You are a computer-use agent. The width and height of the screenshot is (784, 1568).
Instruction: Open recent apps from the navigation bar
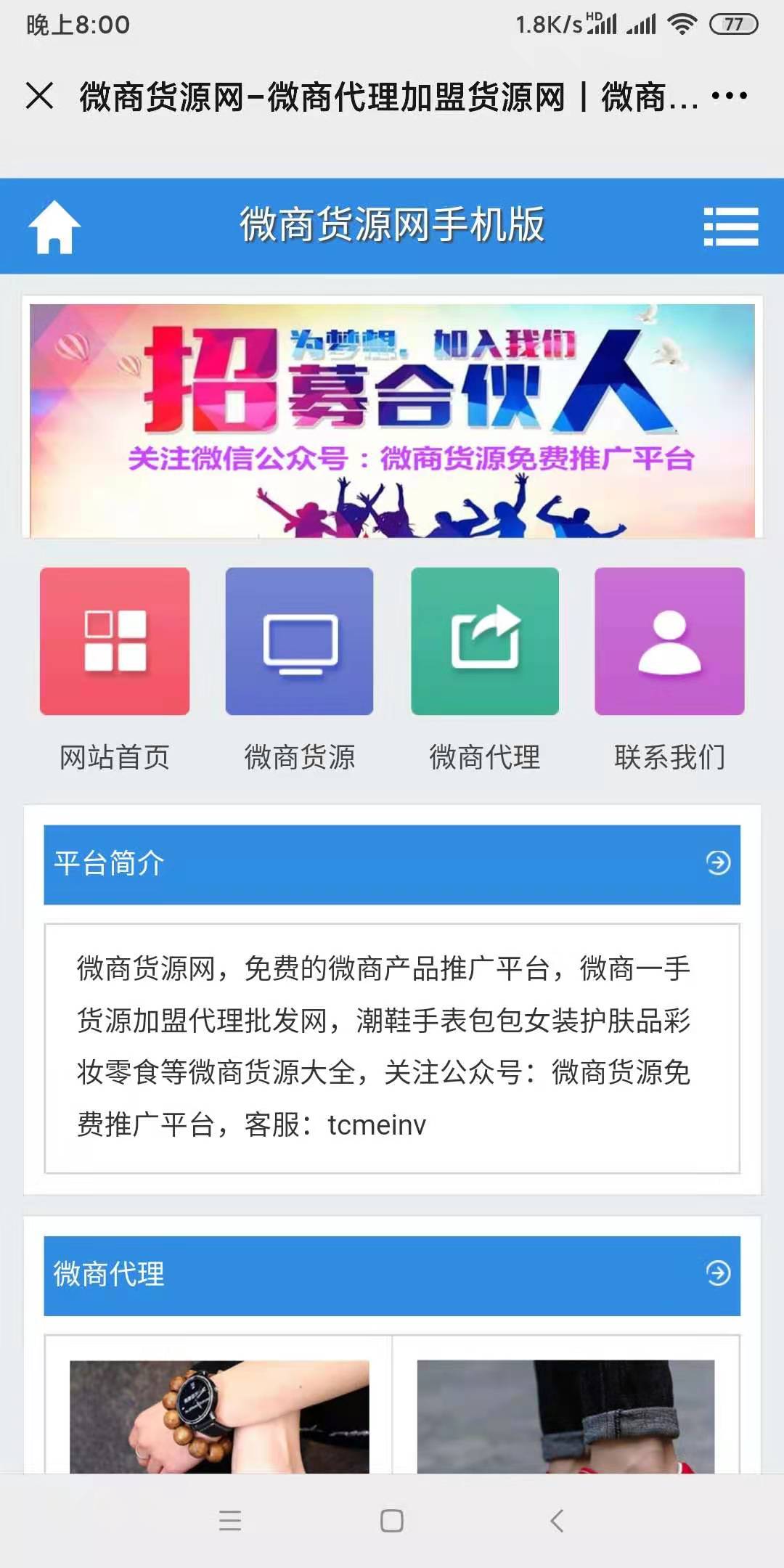coord(229,1520)
